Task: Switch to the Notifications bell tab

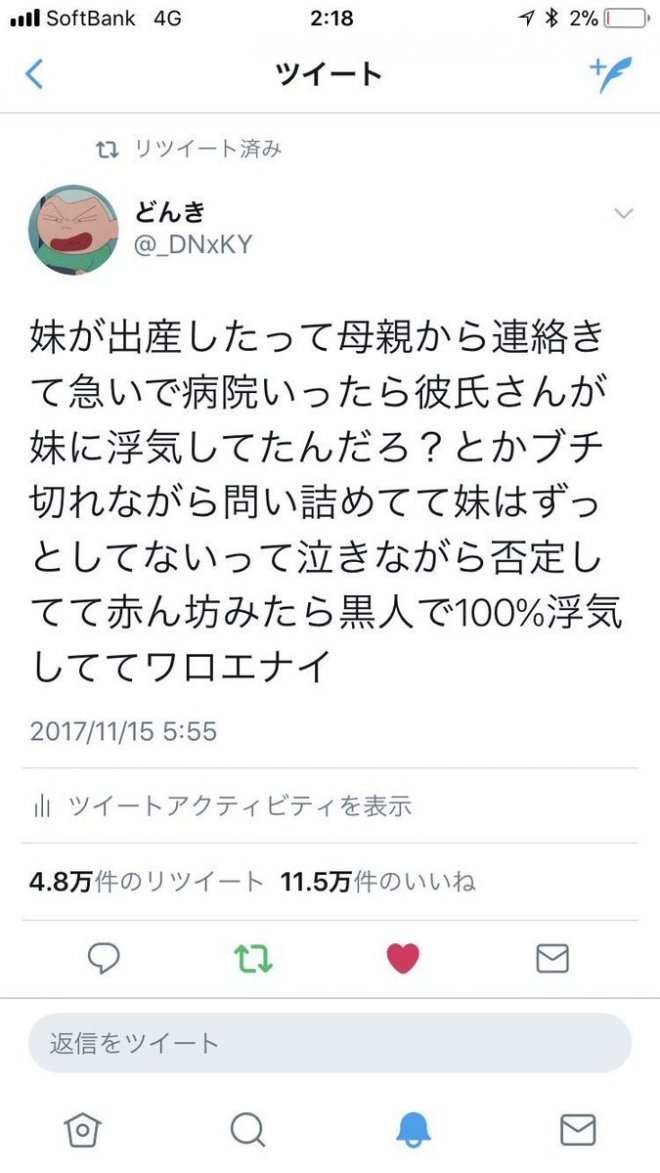Action: point(413,1130)
